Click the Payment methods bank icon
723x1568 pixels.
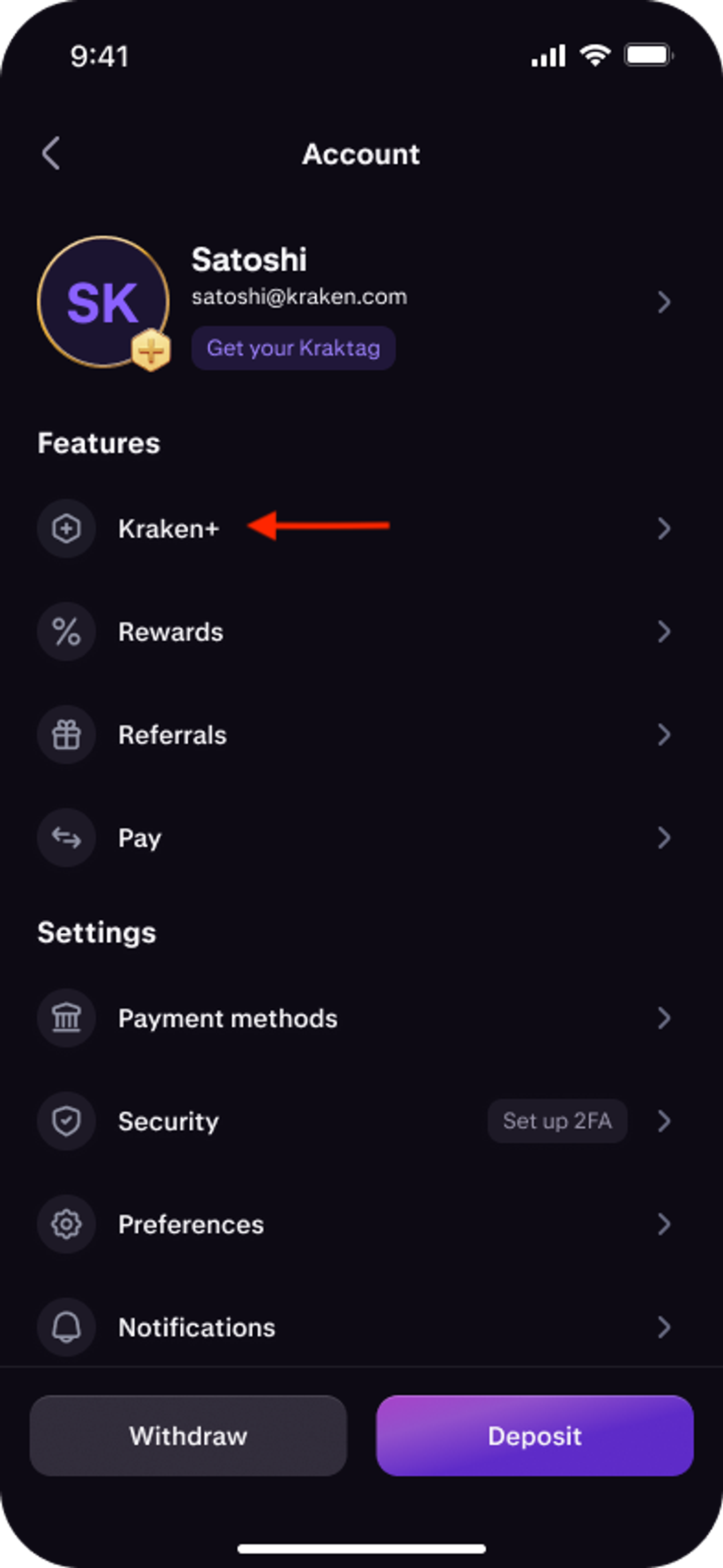tap(66, 1018)
